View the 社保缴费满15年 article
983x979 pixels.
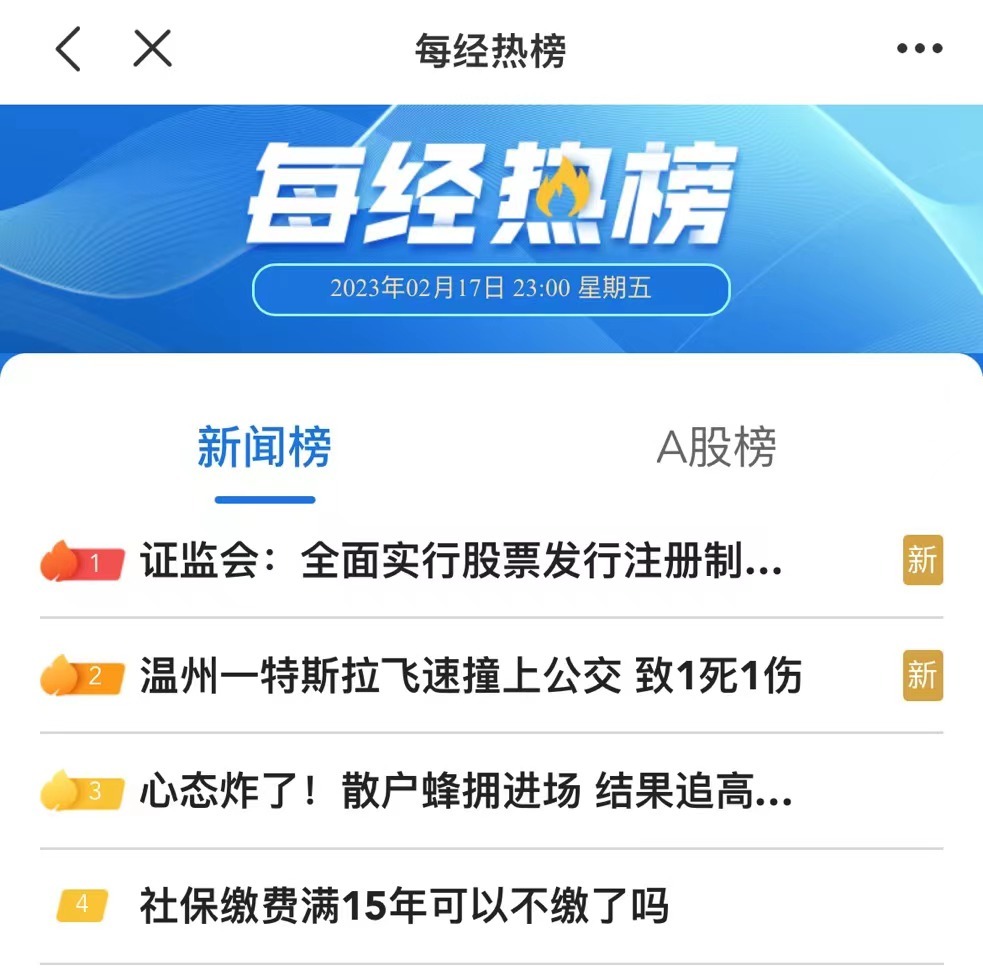click(x=403, y=907)
